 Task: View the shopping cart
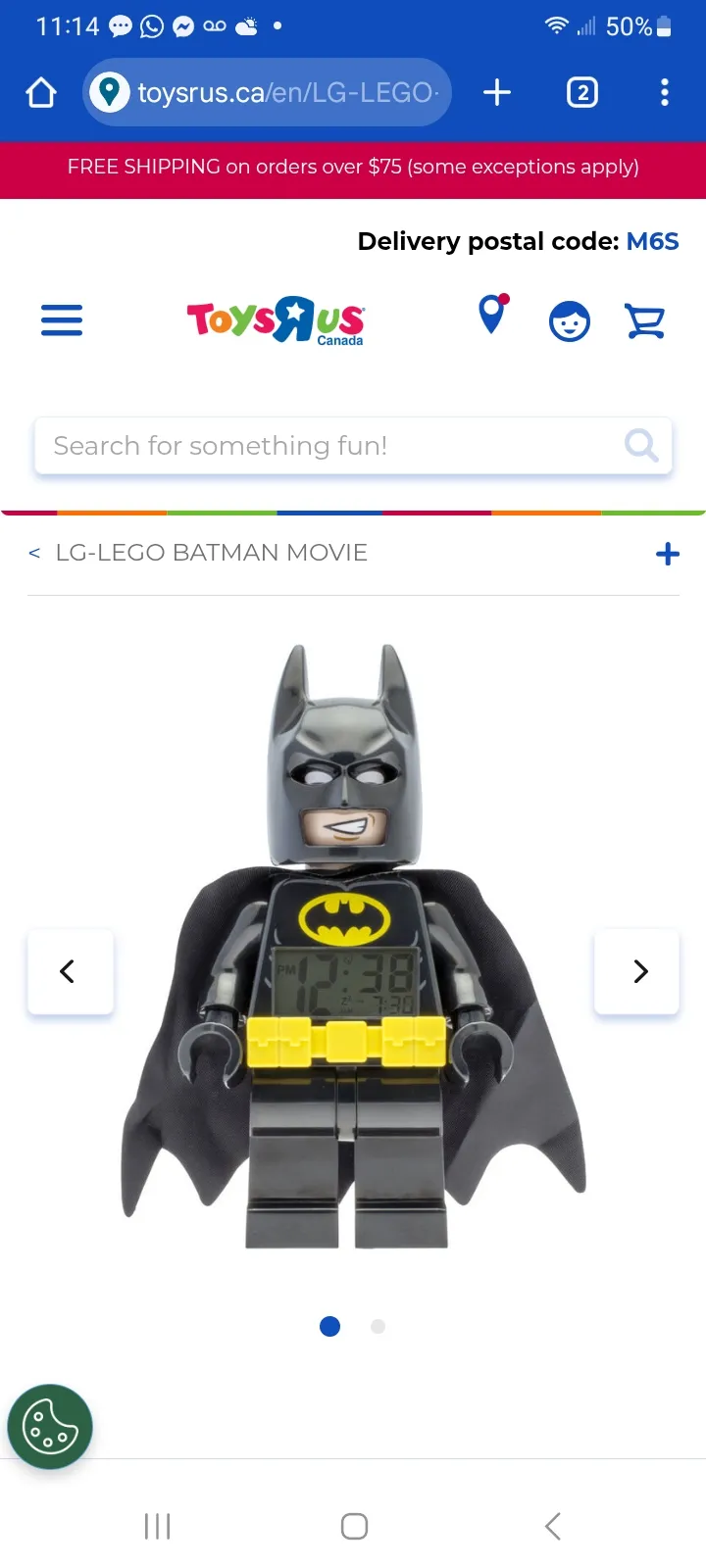point(644,321)
